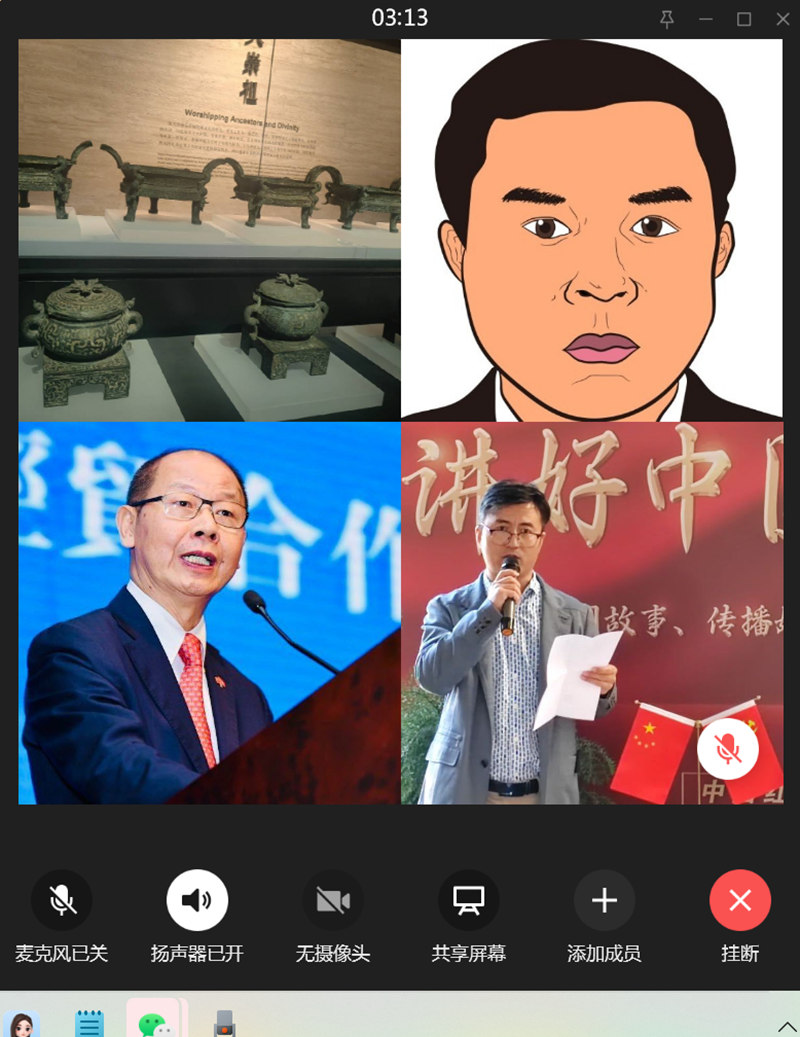Launch the screen recorder from the taskbar
This screenshot has width=800, height=1037.
pos(224,1022)
